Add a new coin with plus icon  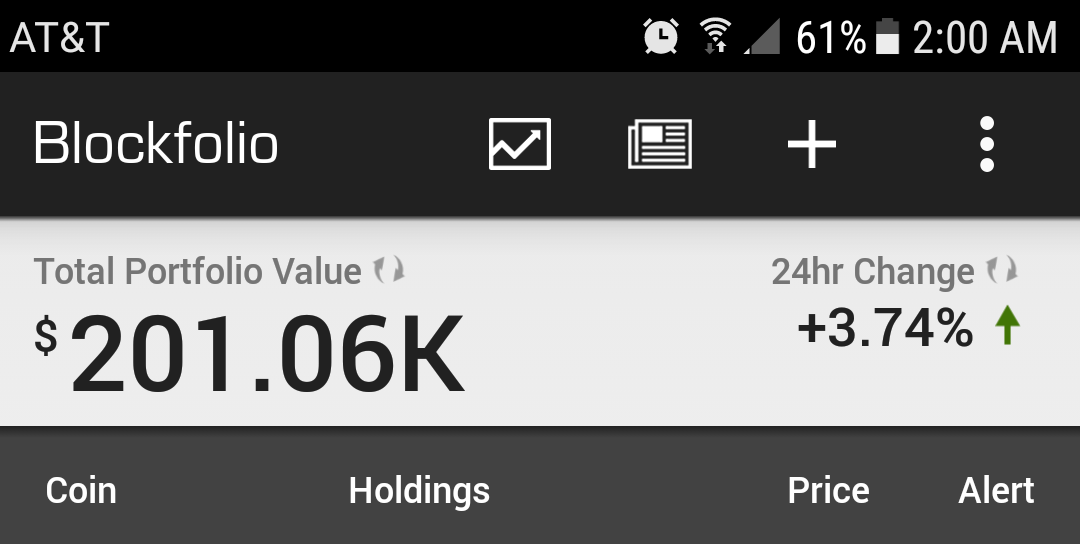pyautogui.click(x=811, y=144)
